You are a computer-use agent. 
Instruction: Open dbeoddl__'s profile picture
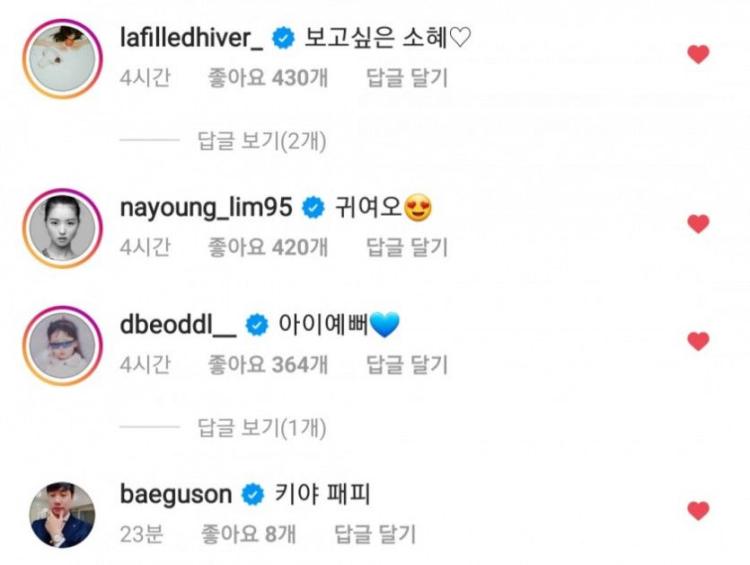62,345
